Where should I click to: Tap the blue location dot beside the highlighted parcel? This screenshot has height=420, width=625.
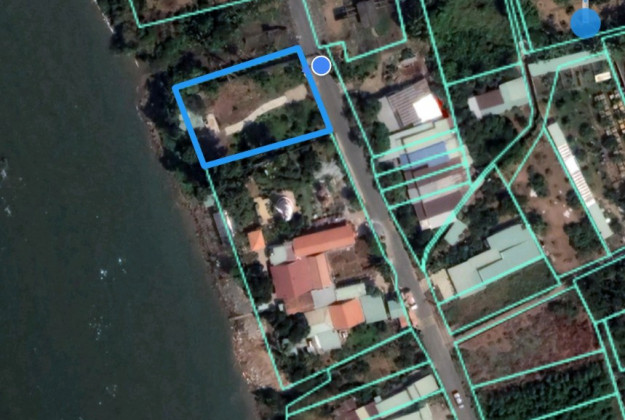[321, 66]
